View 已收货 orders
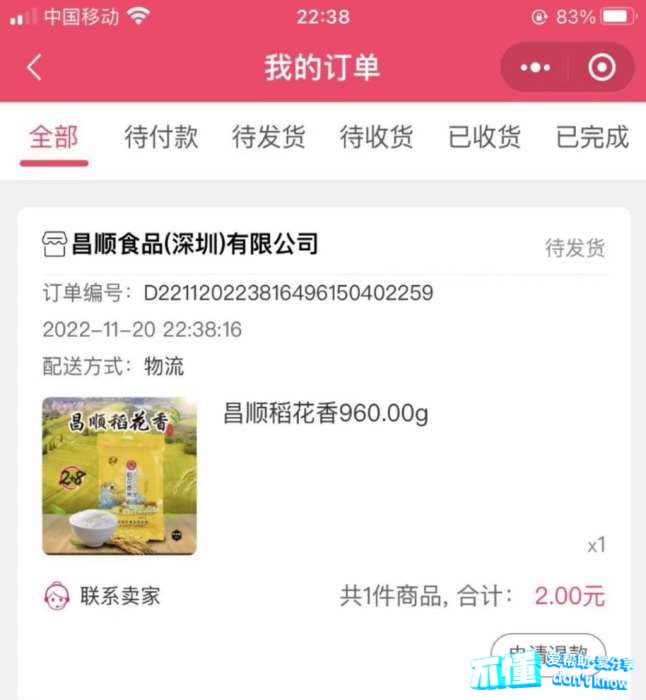This screenshot has width=646, height=700. 485,137
